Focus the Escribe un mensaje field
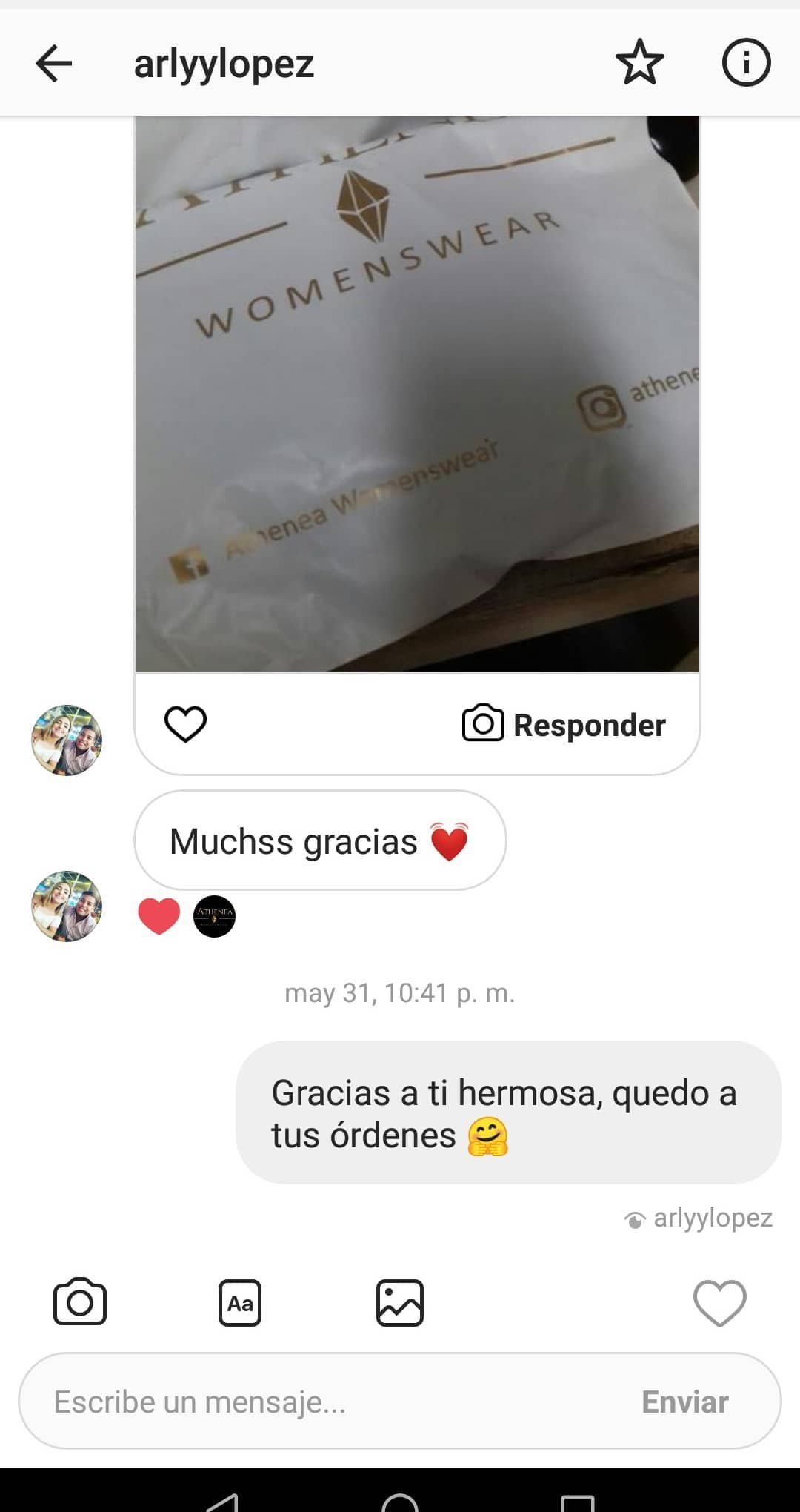 pos(326,1402)
